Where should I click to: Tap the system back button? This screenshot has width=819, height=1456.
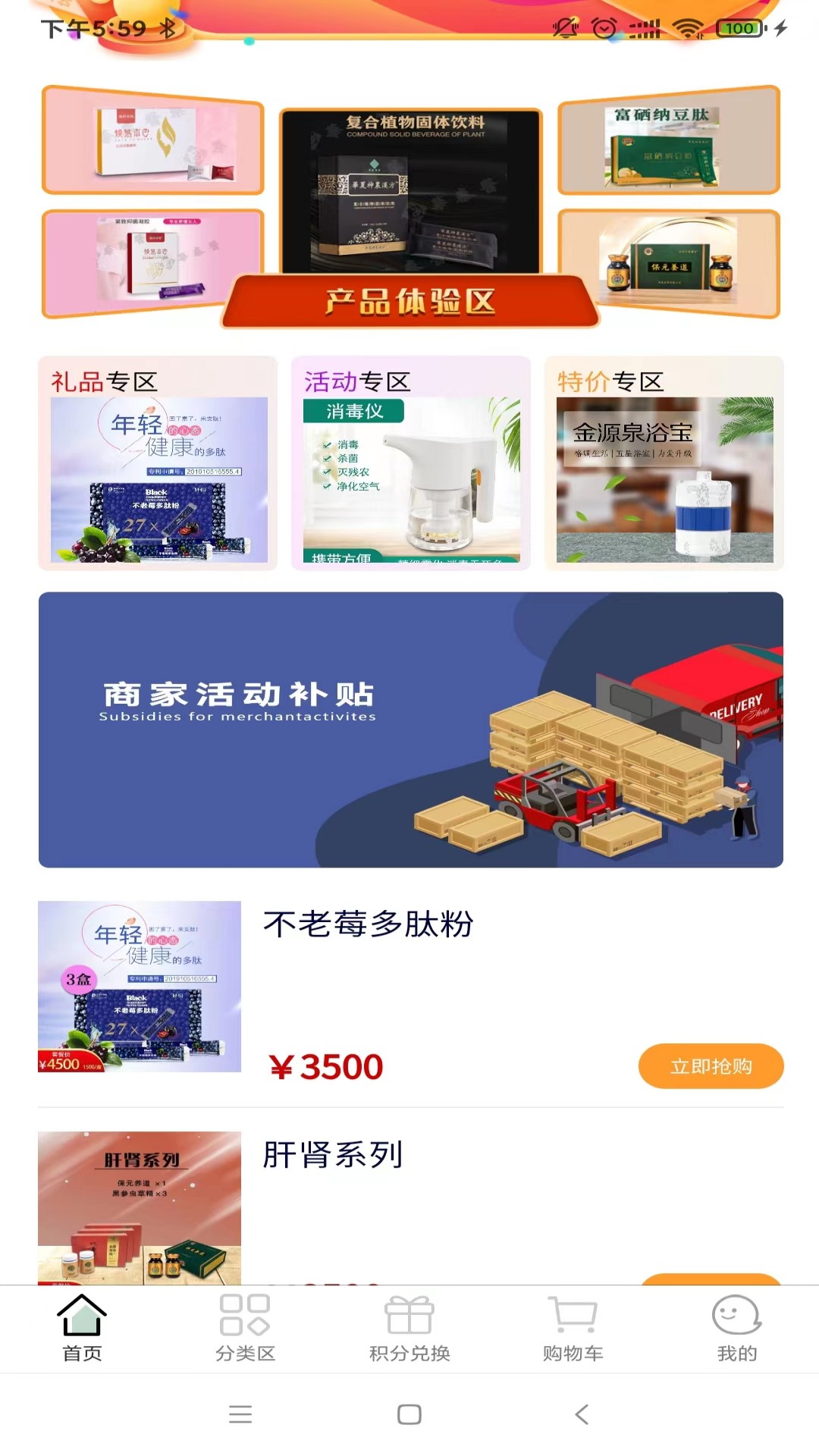(x=582, y=1414)
